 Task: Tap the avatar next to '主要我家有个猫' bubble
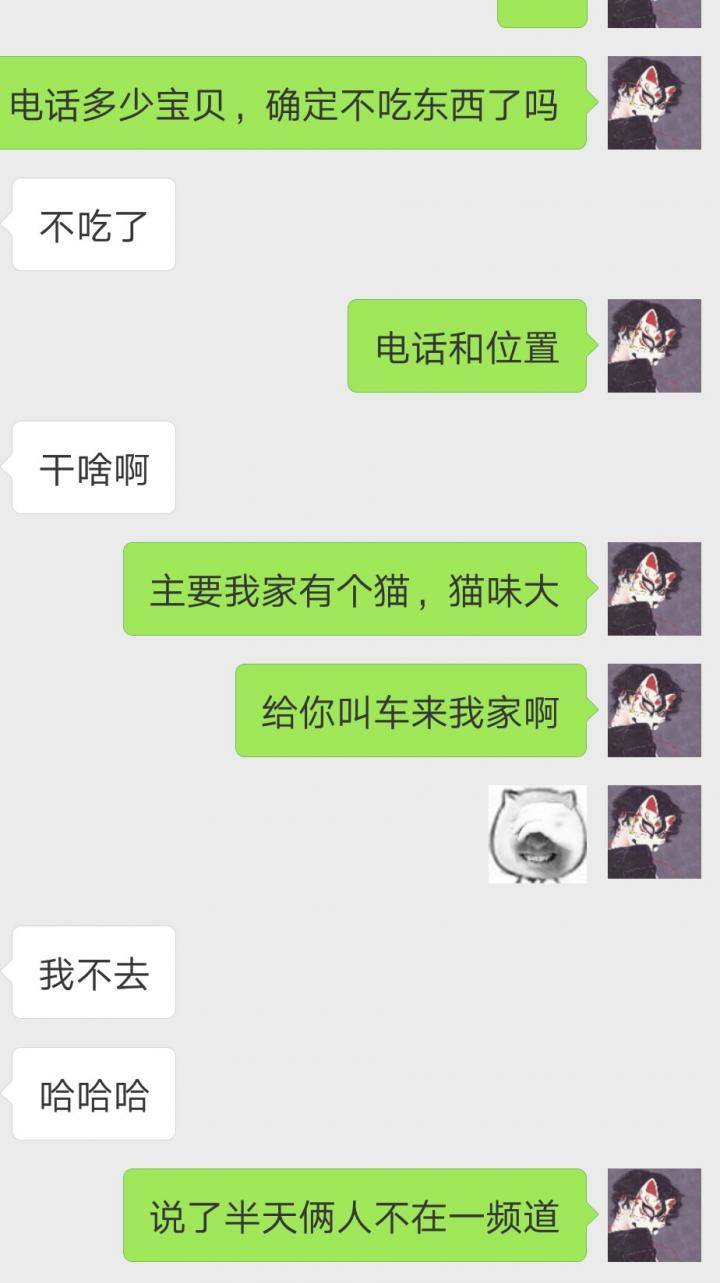pos(655,590)
